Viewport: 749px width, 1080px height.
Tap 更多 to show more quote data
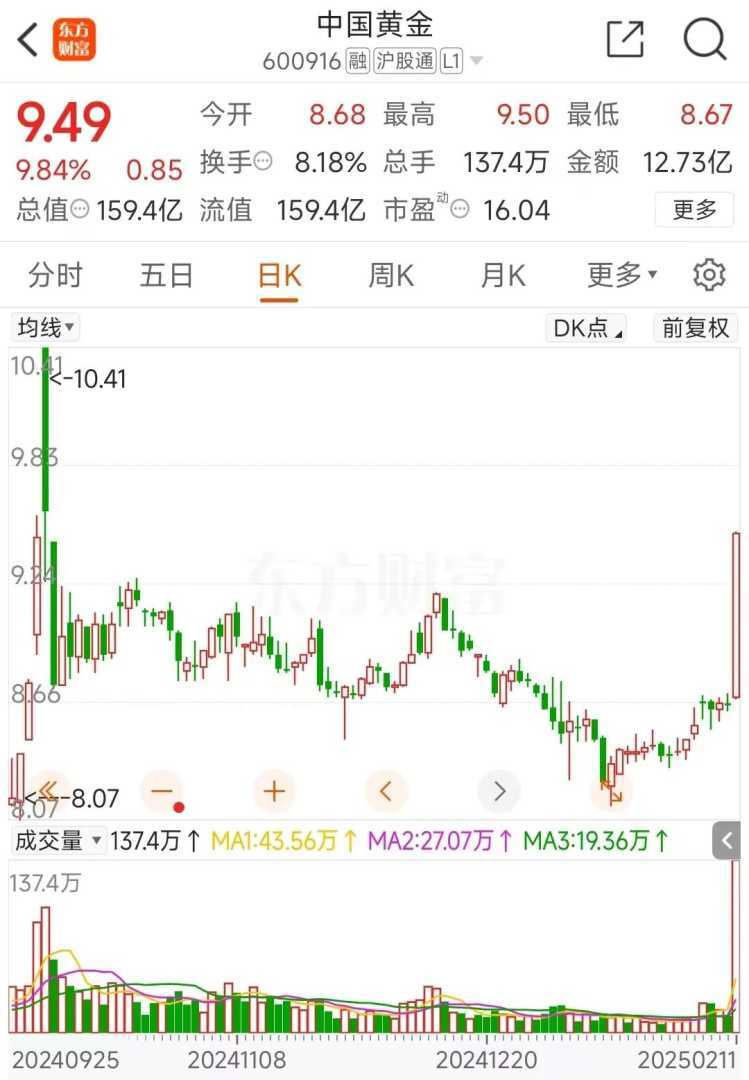coord(695,210)
